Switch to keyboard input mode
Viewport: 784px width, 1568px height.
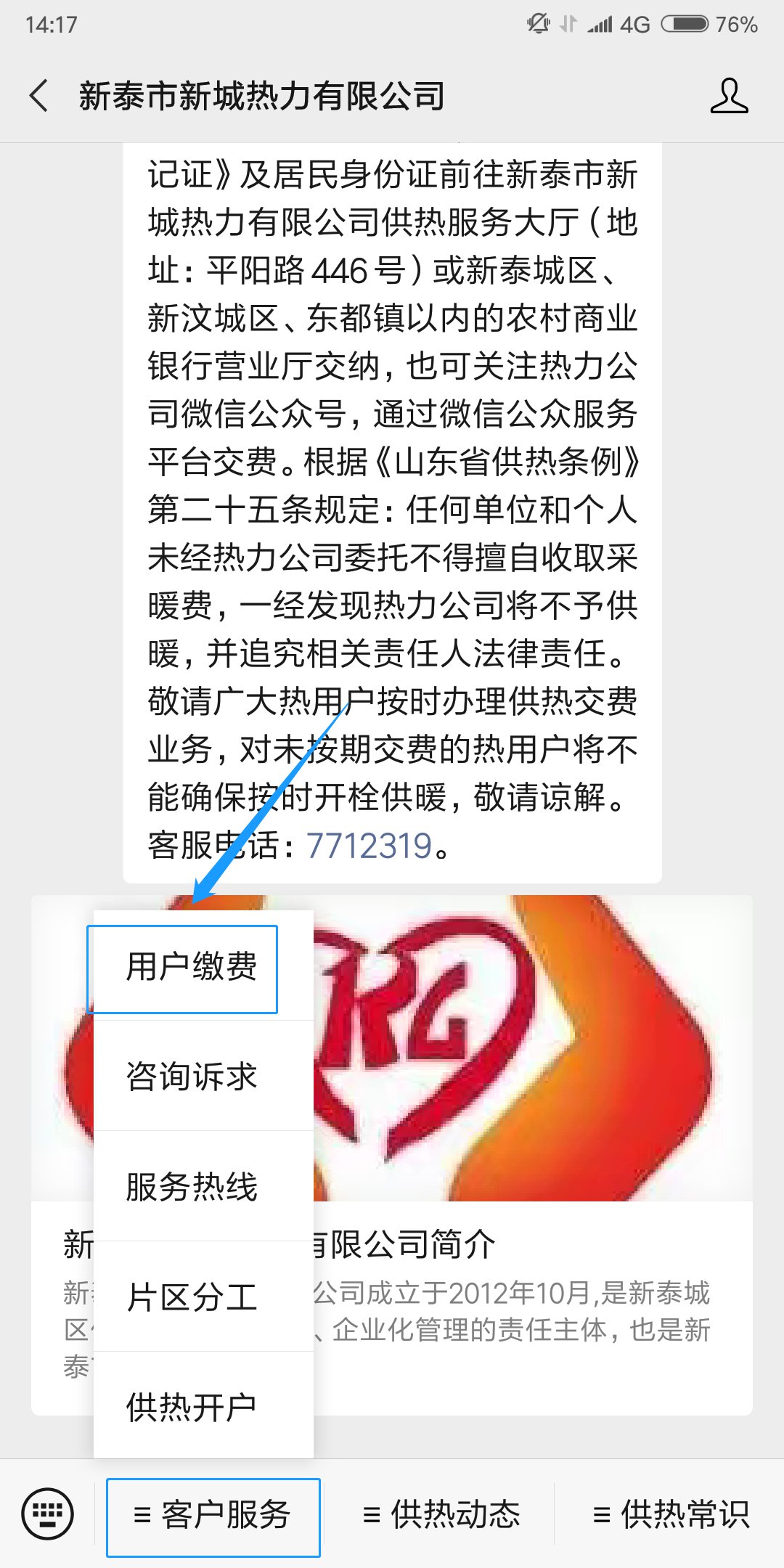48,1514
